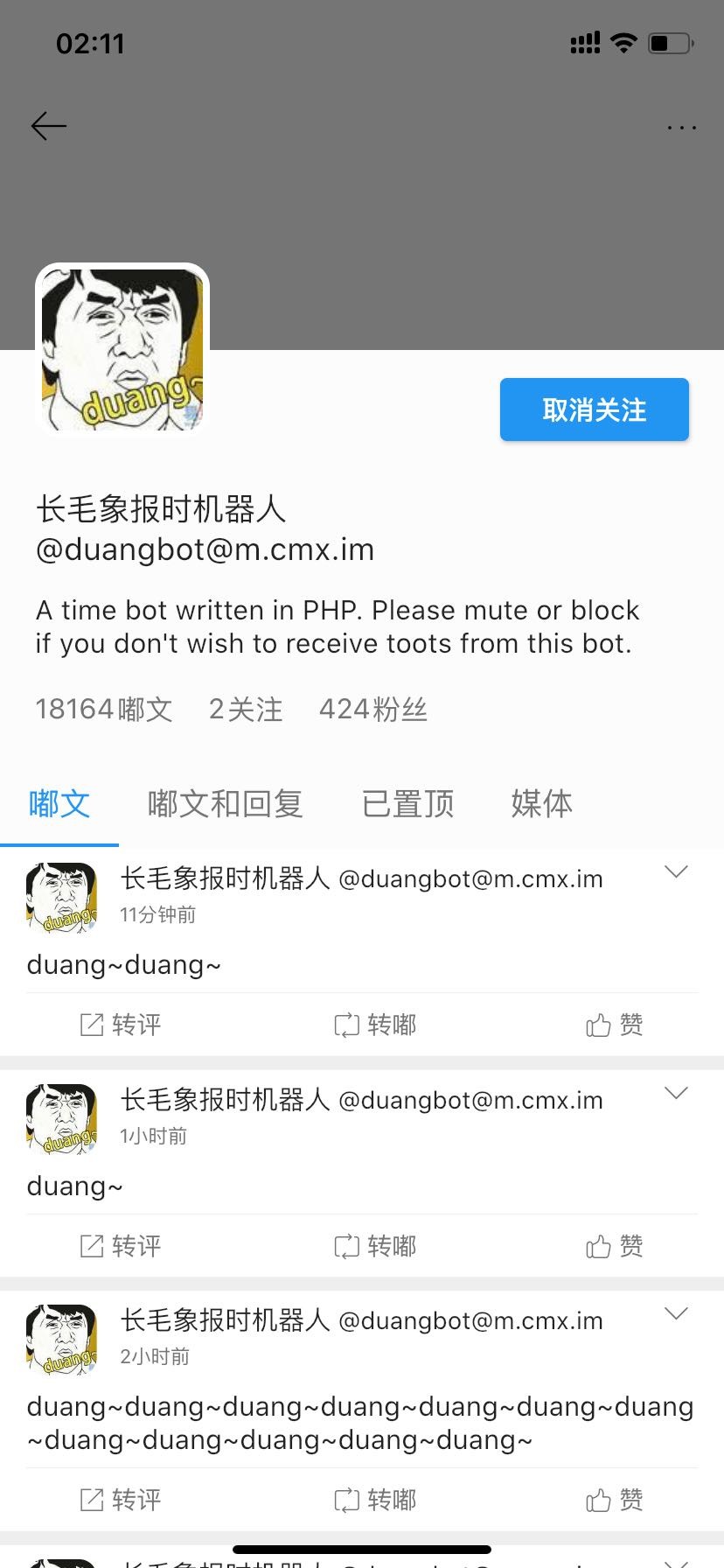Viewport: 724px width, 1568px height.
Task: Expand the chevron on the 11分钟前 toot
Action: point(676,871)
